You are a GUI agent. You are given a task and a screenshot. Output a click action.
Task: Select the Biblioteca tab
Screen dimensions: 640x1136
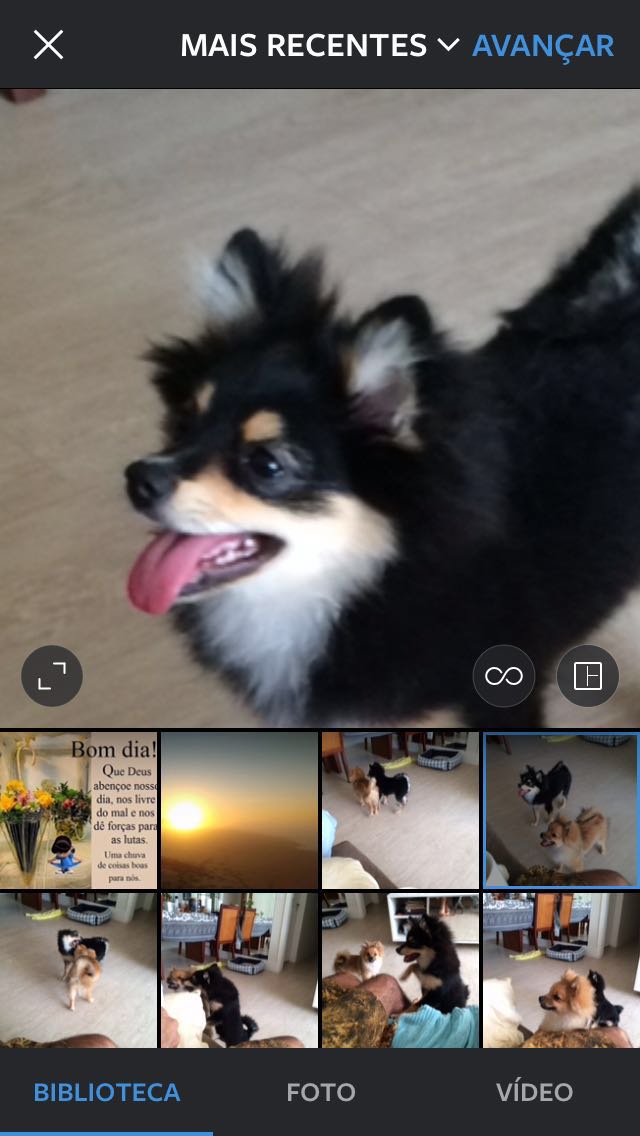pos(107,1092)
